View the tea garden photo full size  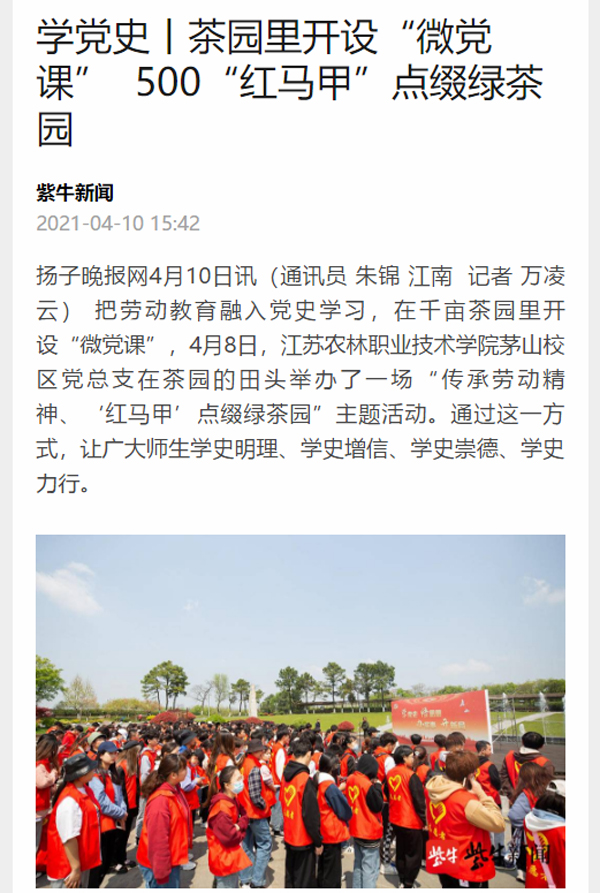pyautogui.click(x=300, y=710)
